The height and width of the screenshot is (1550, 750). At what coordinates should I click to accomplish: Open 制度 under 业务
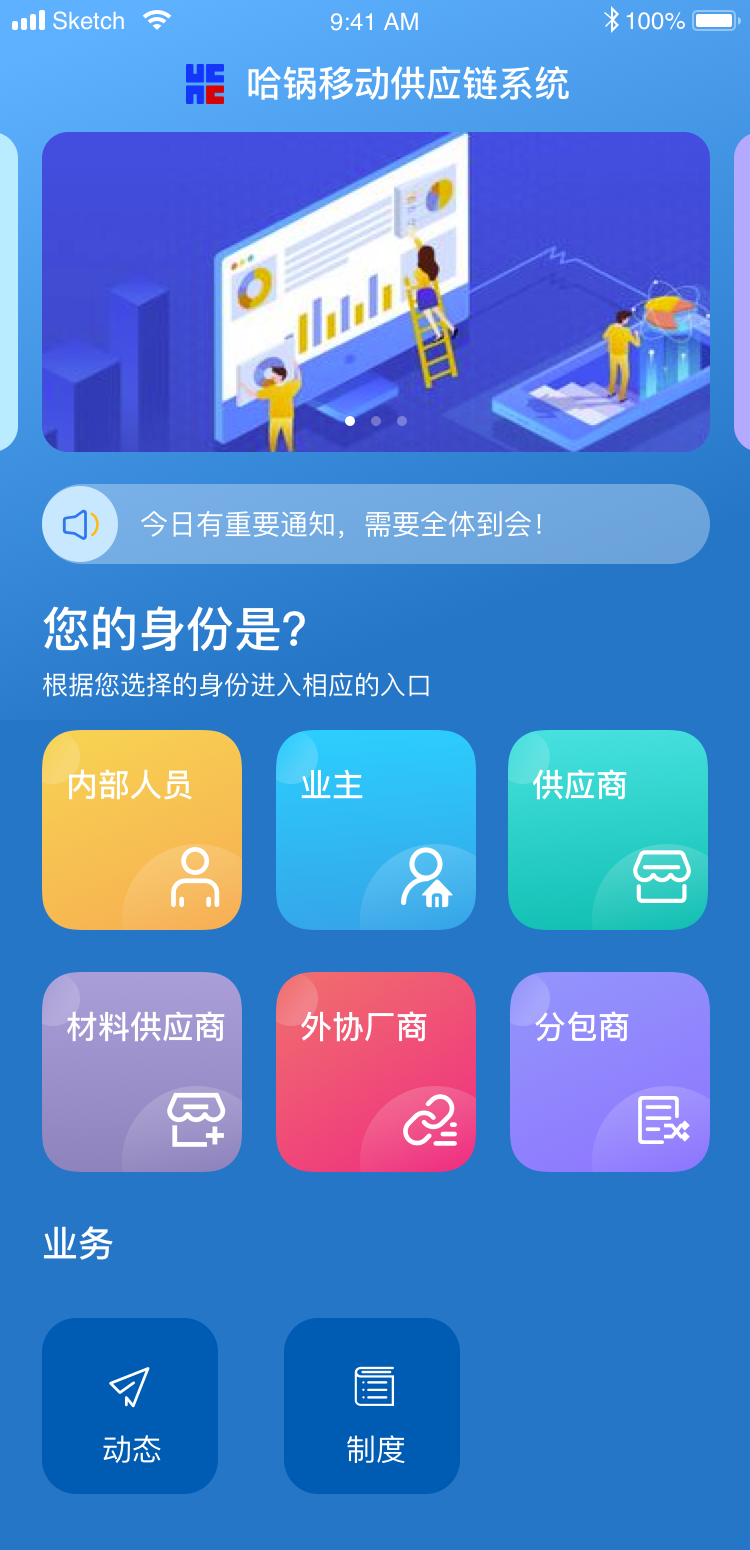tap(372, 1405)
